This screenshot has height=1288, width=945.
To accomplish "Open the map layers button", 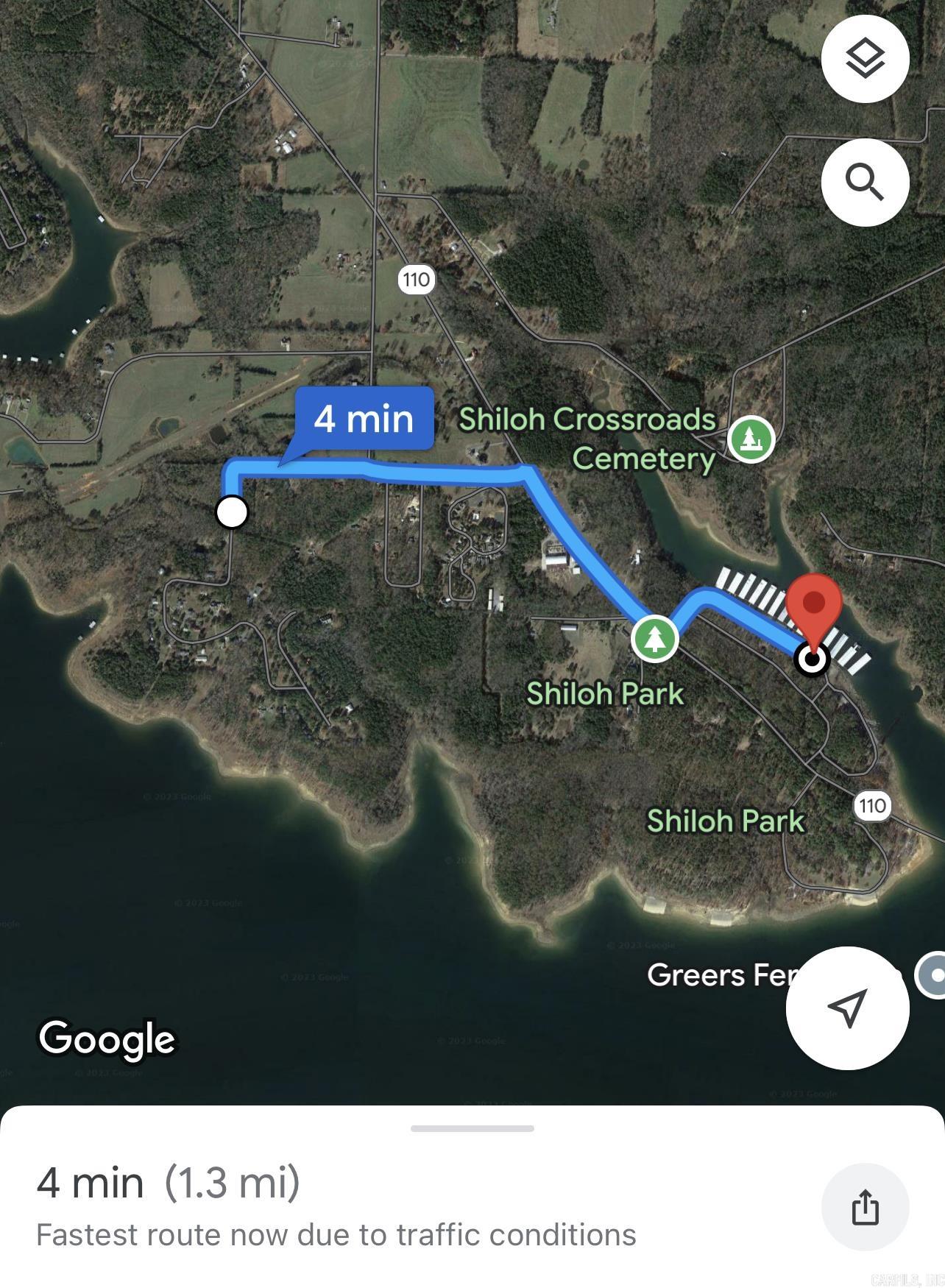I will point(865,58).
